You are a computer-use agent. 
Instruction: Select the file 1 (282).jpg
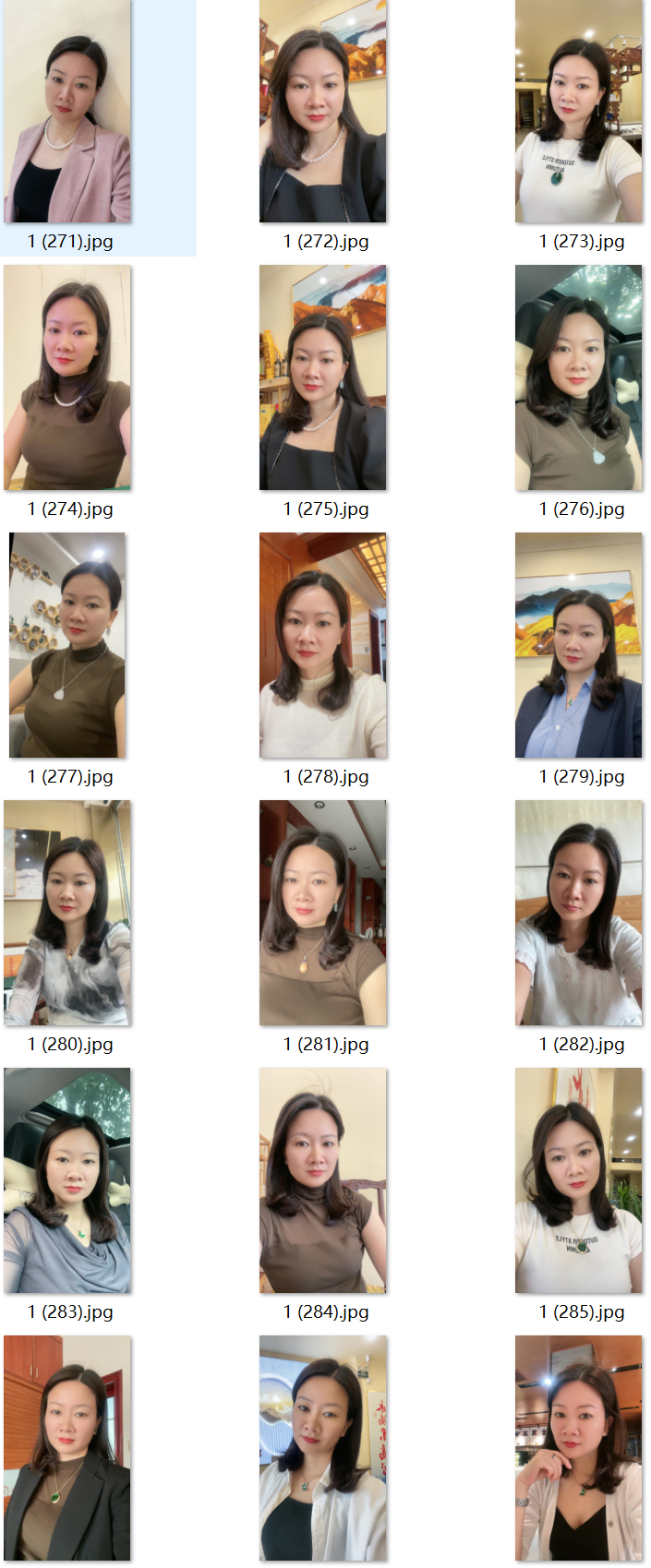pyautogui.click(x=578, y=913)
